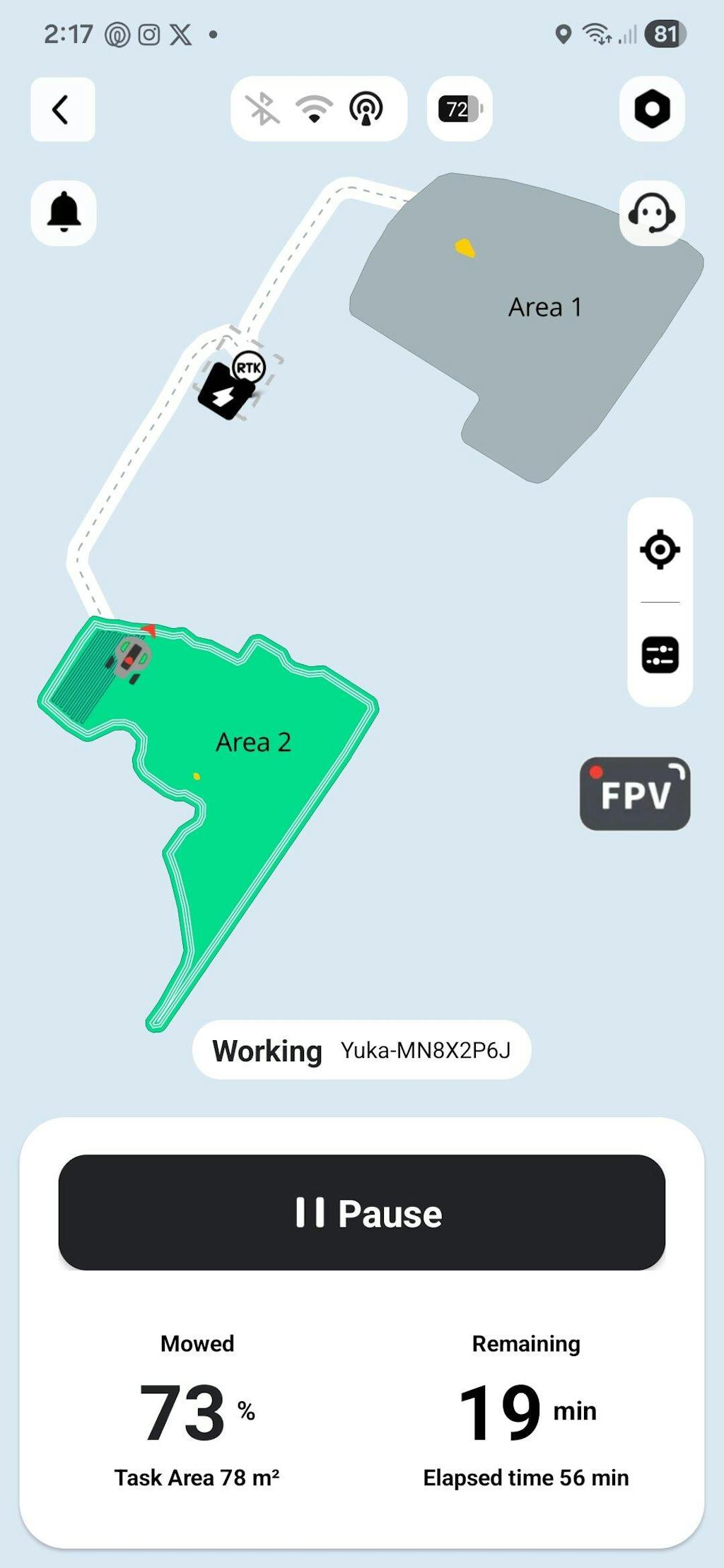
Task: Select Area 1 on the map
Action: 544,308
